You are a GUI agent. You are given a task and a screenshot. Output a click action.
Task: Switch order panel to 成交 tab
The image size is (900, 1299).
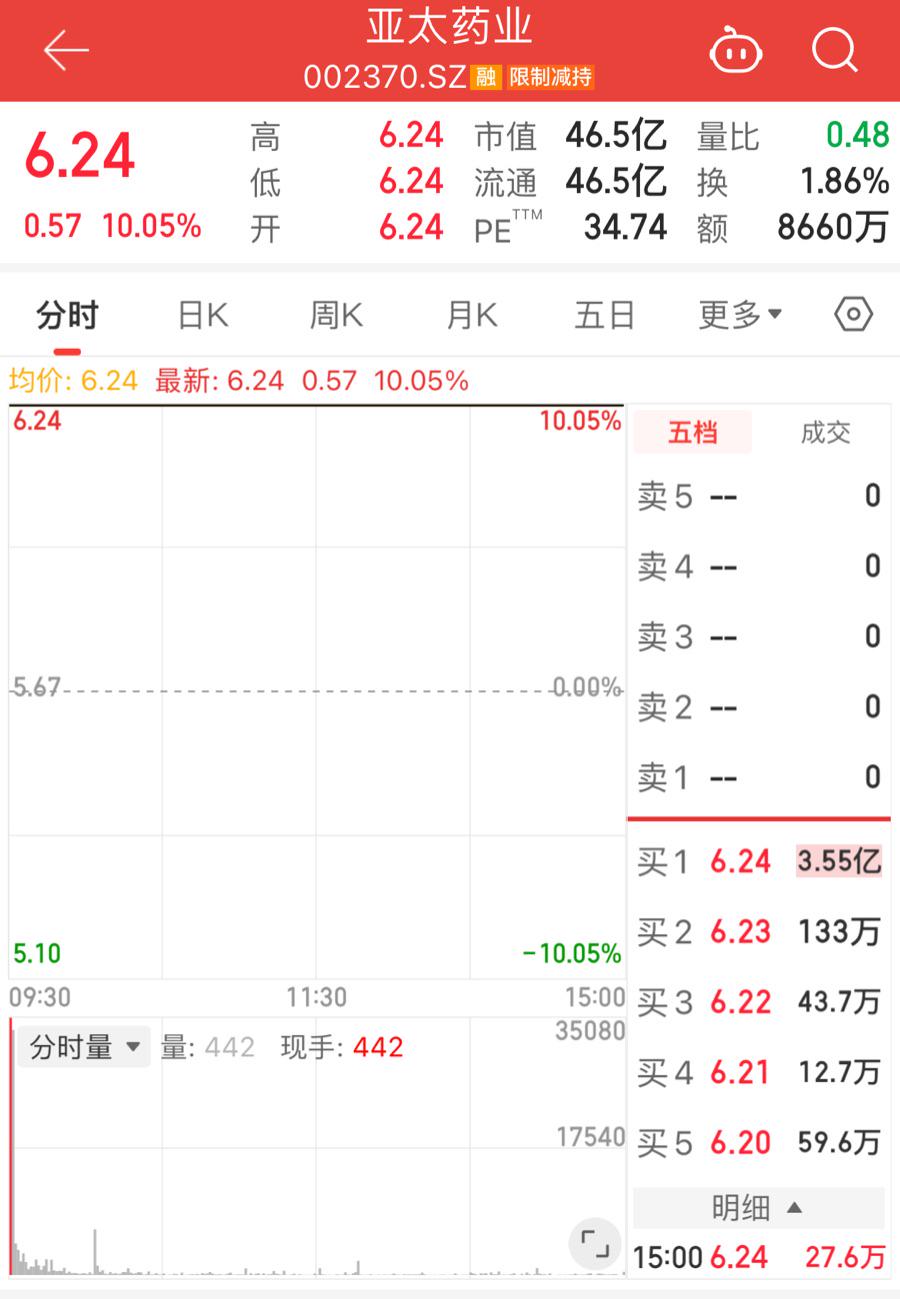(825, 432)
